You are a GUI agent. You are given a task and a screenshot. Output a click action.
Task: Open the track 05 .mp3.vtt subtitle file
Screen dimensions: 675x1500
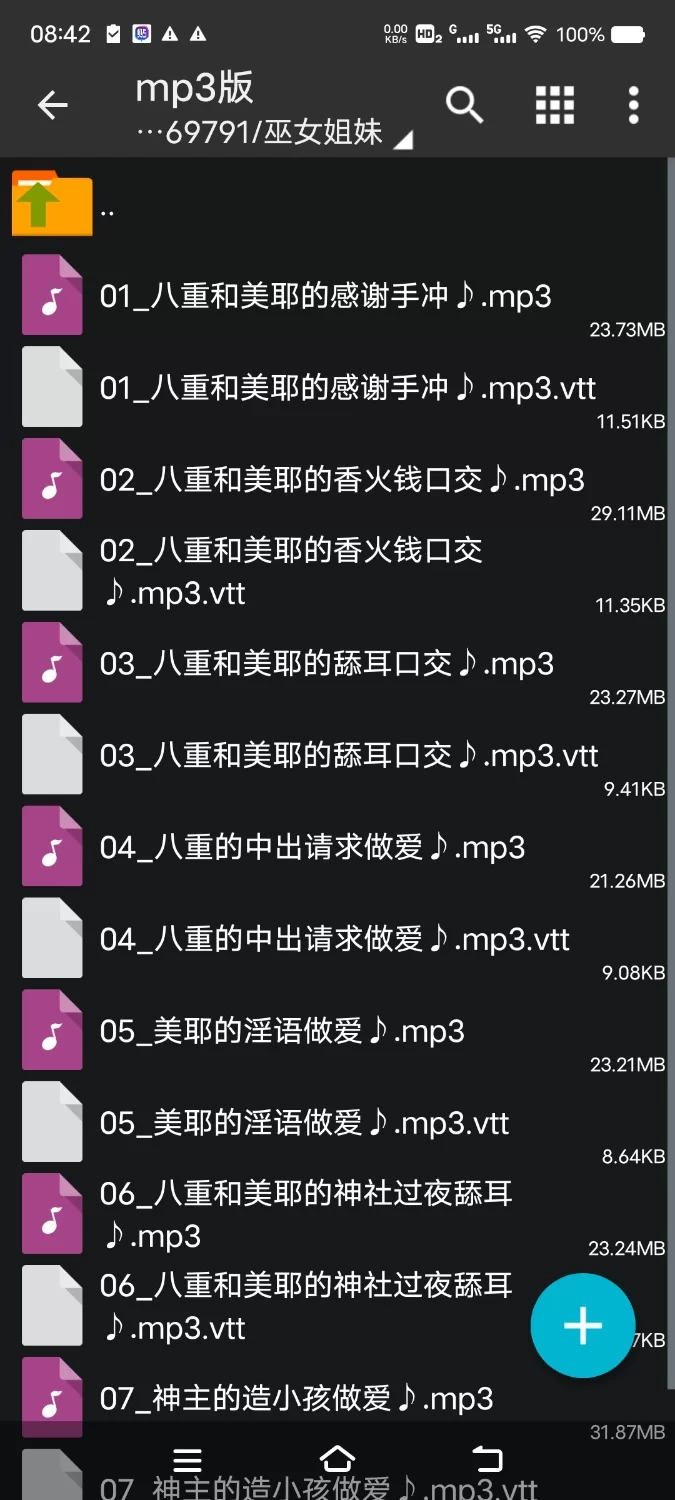point(304,1124)
